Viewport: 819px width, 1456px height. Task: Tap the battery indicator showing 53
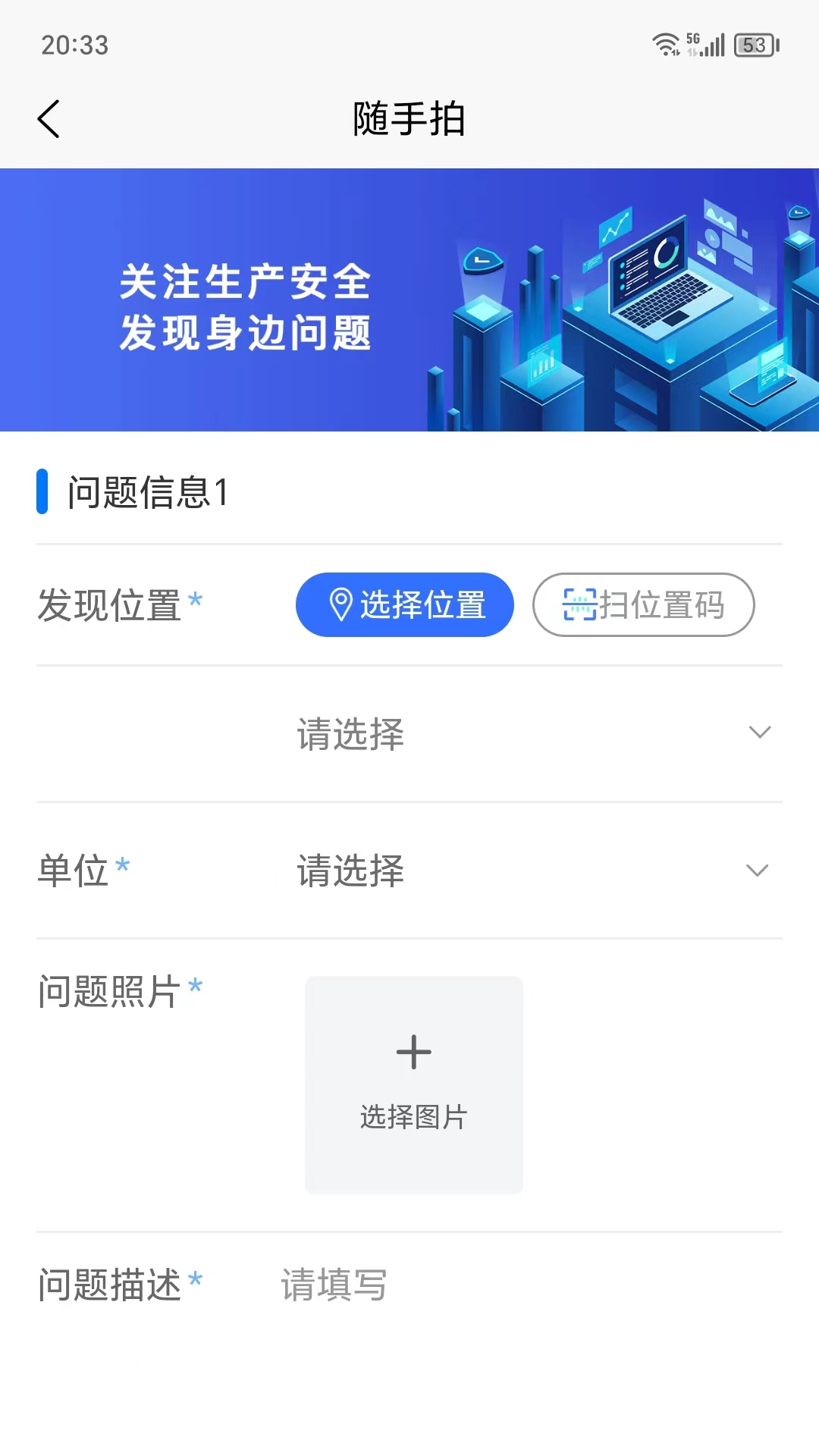[756, 45]
